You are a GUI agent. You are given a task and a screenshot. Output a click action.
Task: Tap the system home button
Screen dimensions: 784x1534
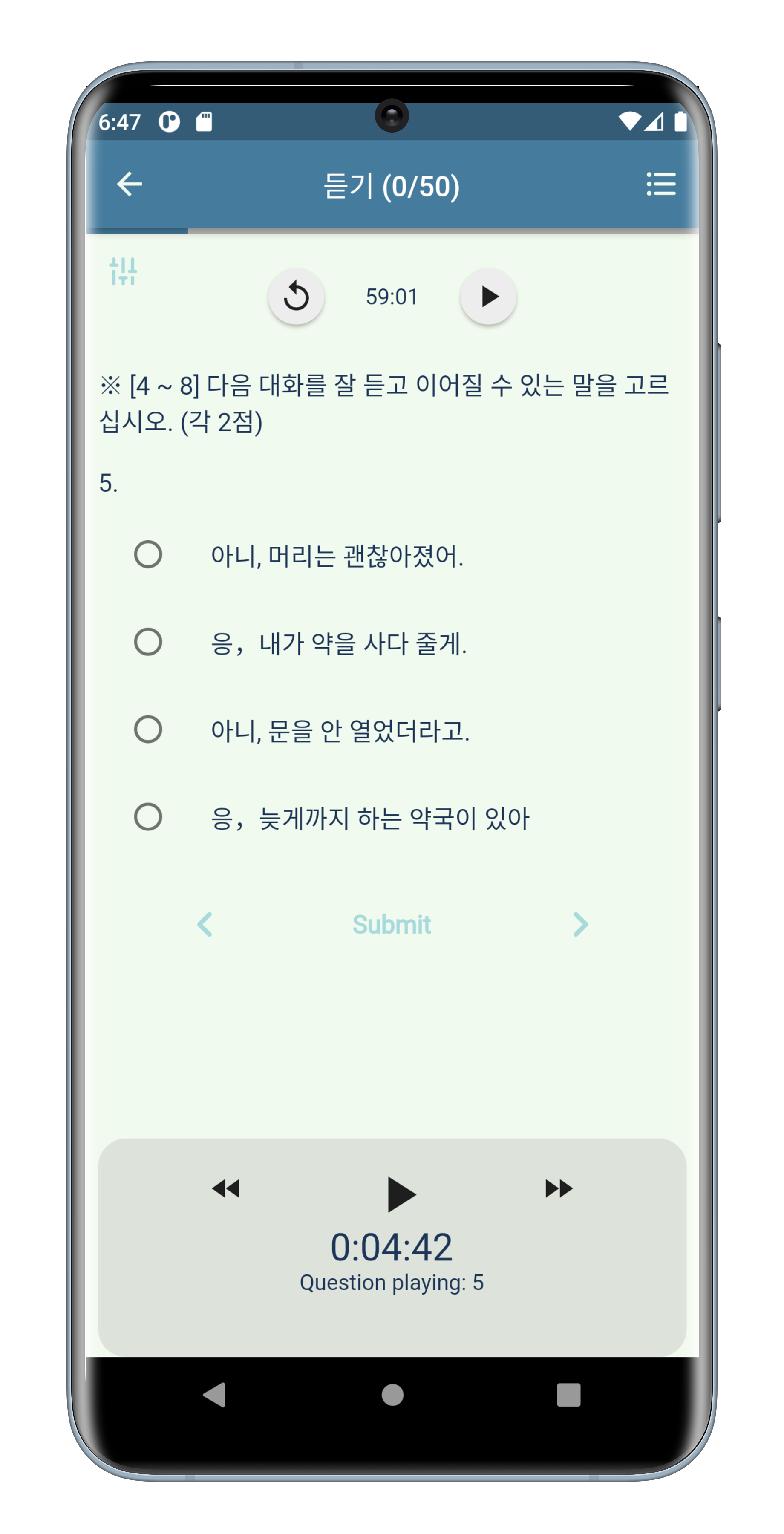coord(392,1395)
